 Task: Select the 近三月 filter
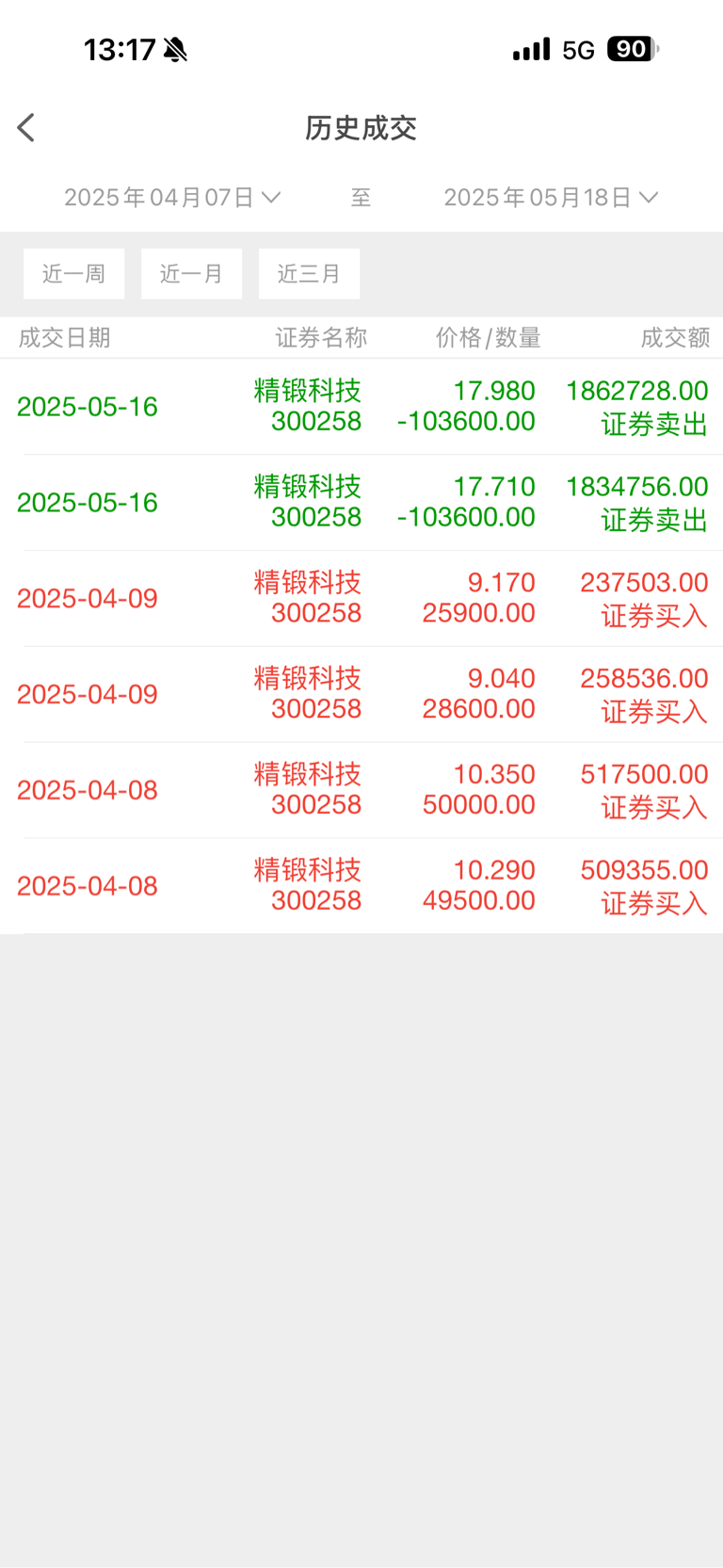tap(309, 274)
